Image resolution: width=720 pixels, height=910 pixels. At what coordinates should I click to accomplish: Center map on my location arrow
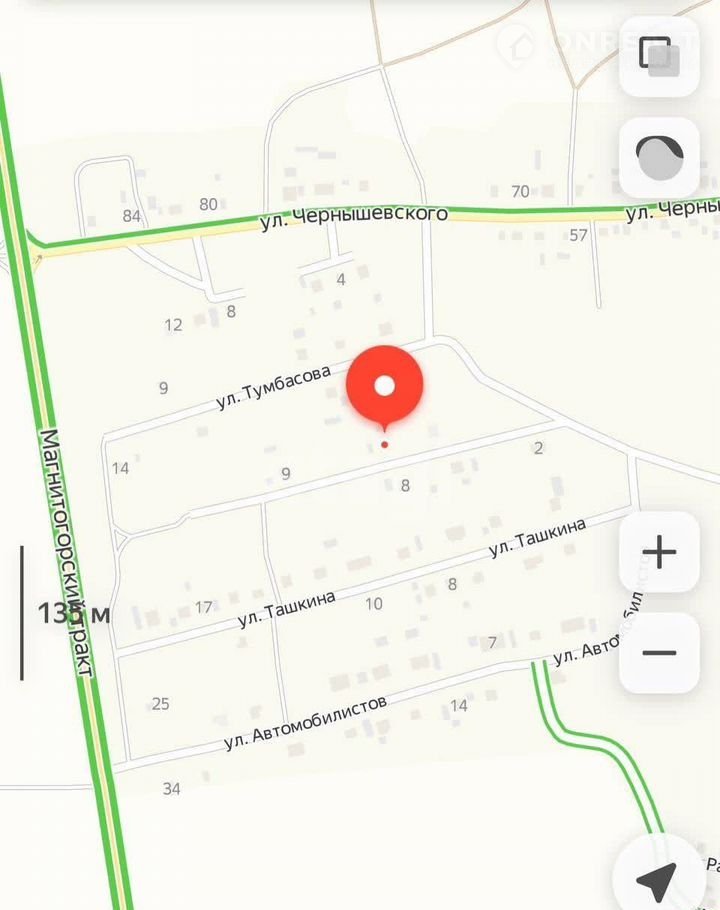(x=657, y=878)
